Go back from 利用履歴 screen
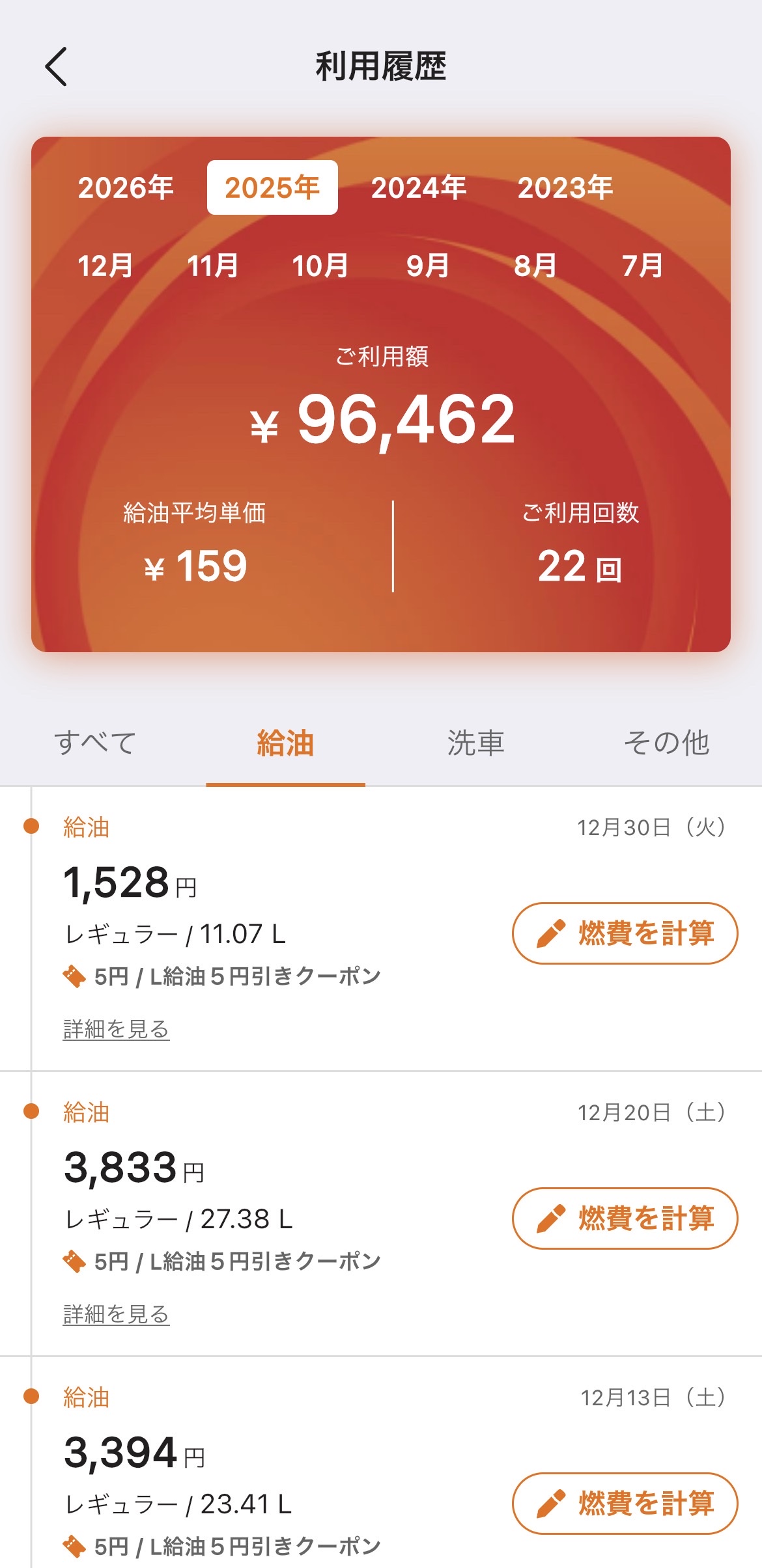Viewport: 762px width, 1568px height. pos(56,66)
